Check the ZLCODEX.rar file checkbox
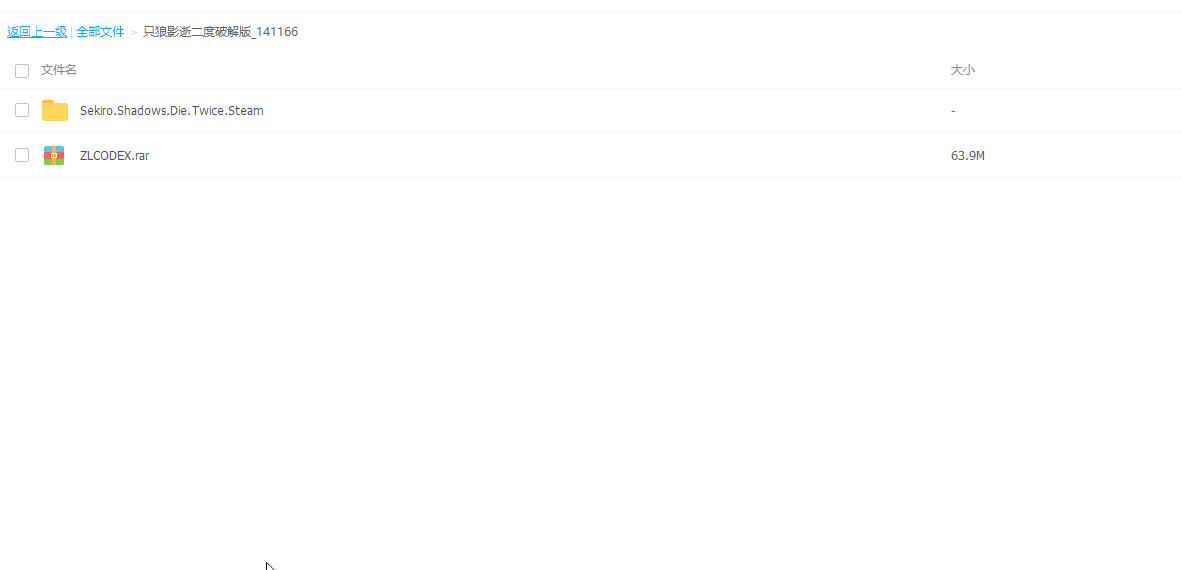The width and height of the screenshot is (1182, 570). click(x=22, y=155)
